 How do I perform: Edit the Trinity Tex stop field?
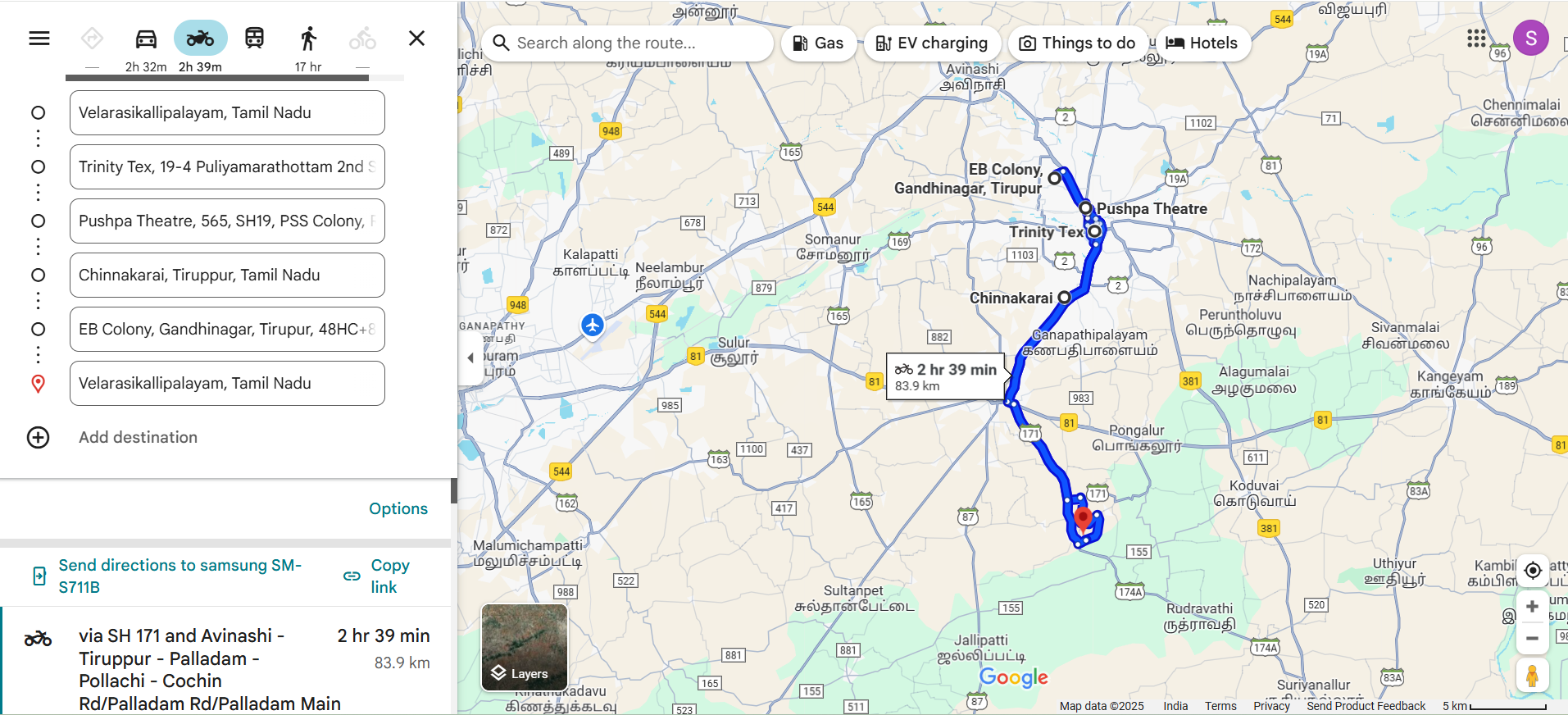227,167
